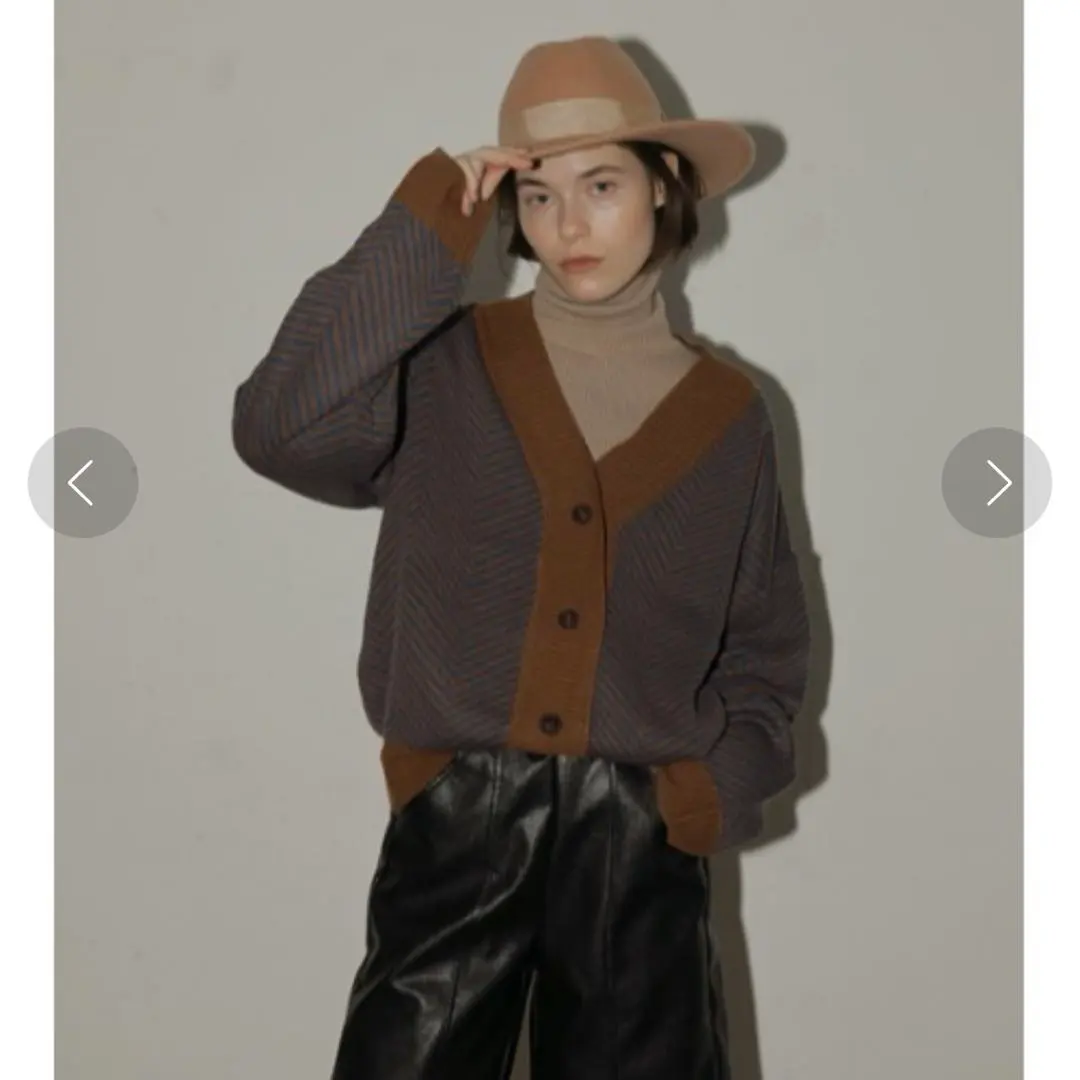Go to the previous product photo

click(x=83, y=483)
